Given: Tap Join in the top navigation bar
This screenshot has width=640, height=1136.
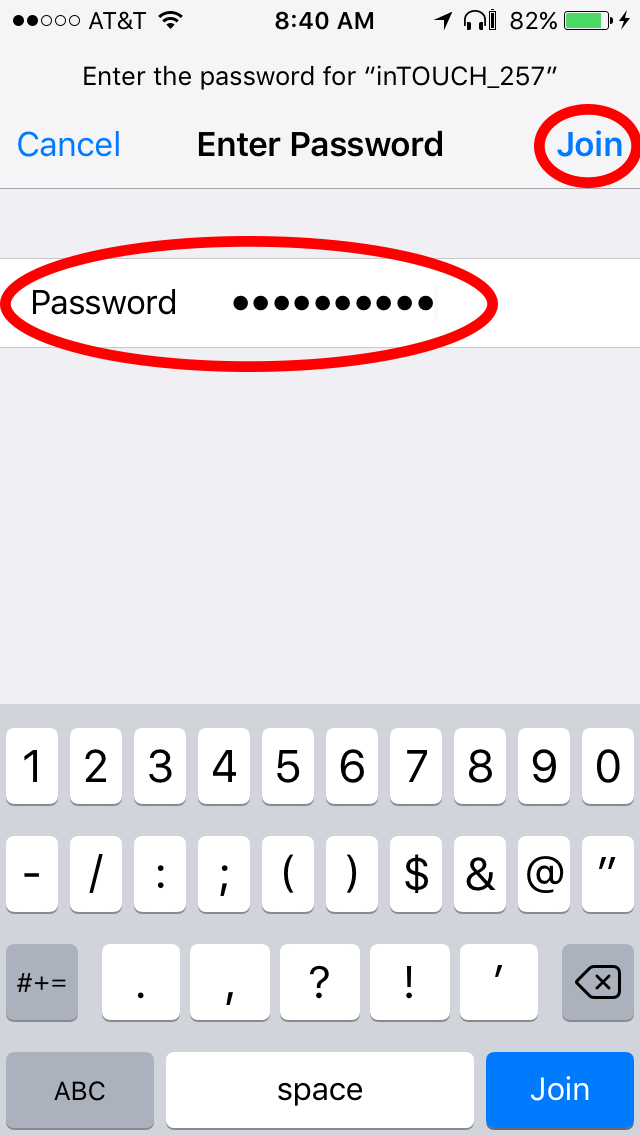Looking at the screenshot, I should point(589,145).
